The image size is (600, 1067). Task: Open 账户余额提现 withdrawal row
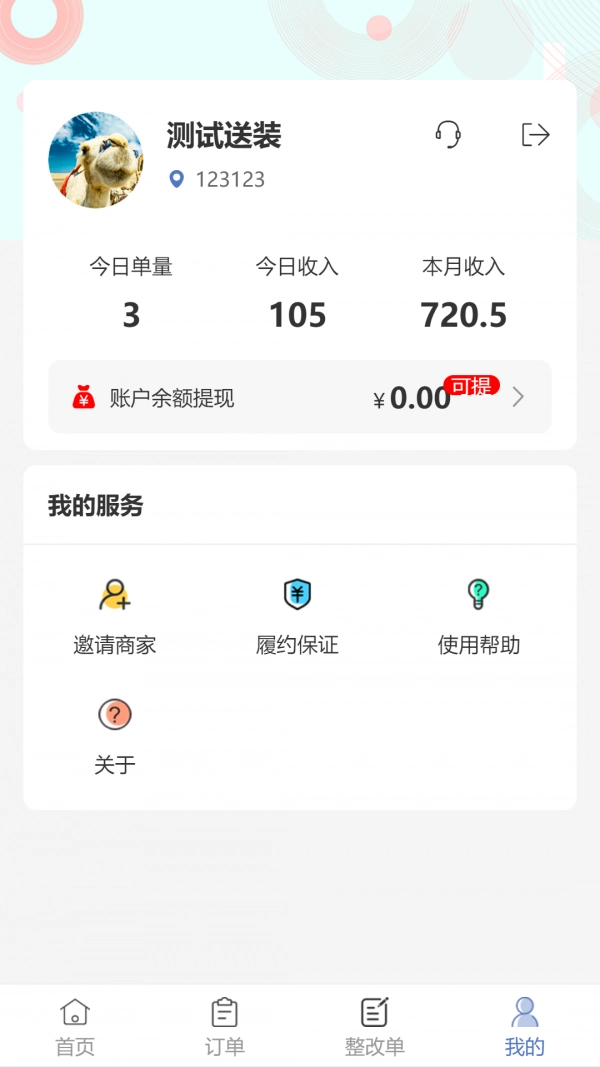coord(300,397)
